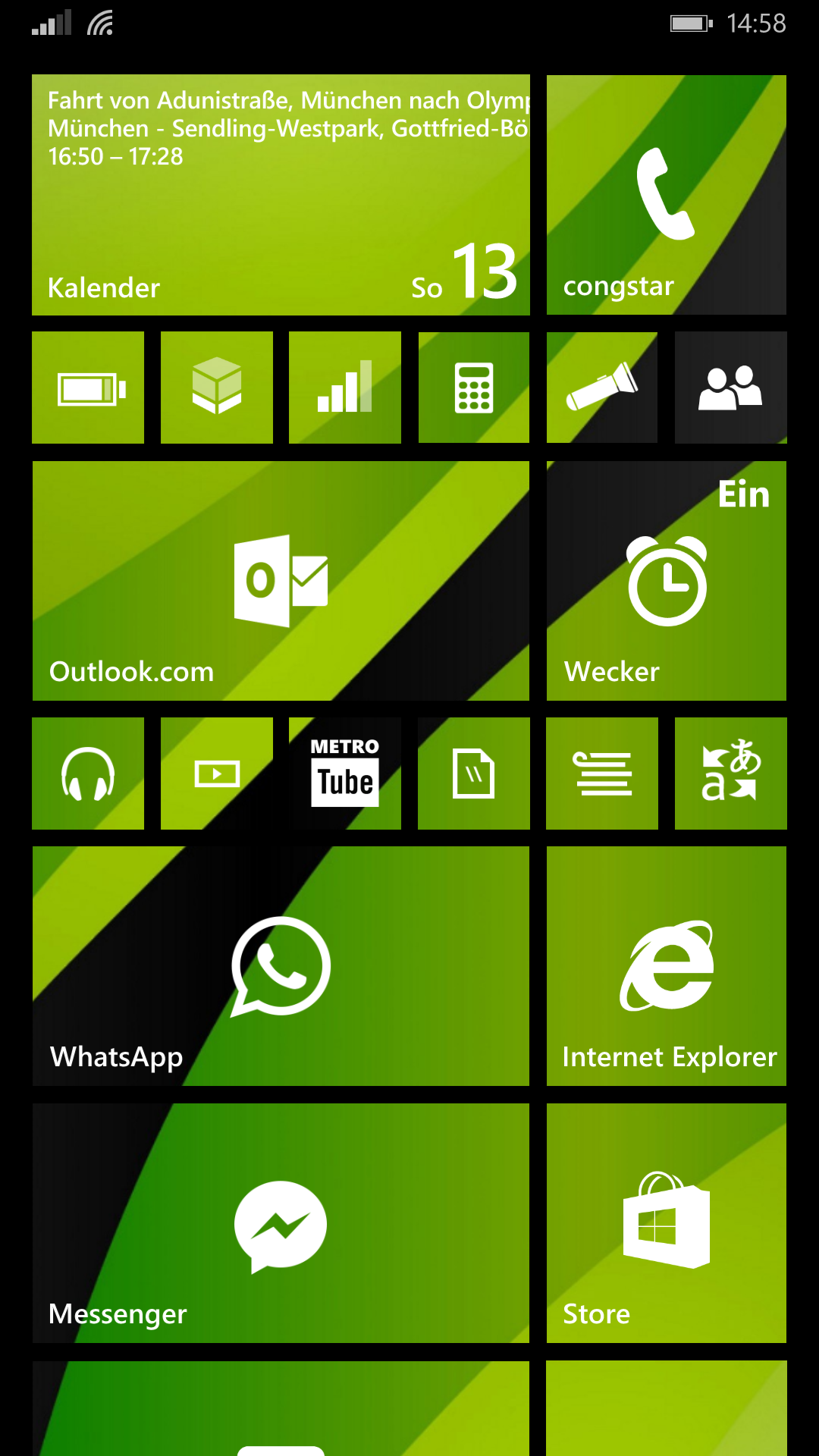Screen dimensions: 819x1456
Task: Open the Store tile
Action: click(667, 1223)
